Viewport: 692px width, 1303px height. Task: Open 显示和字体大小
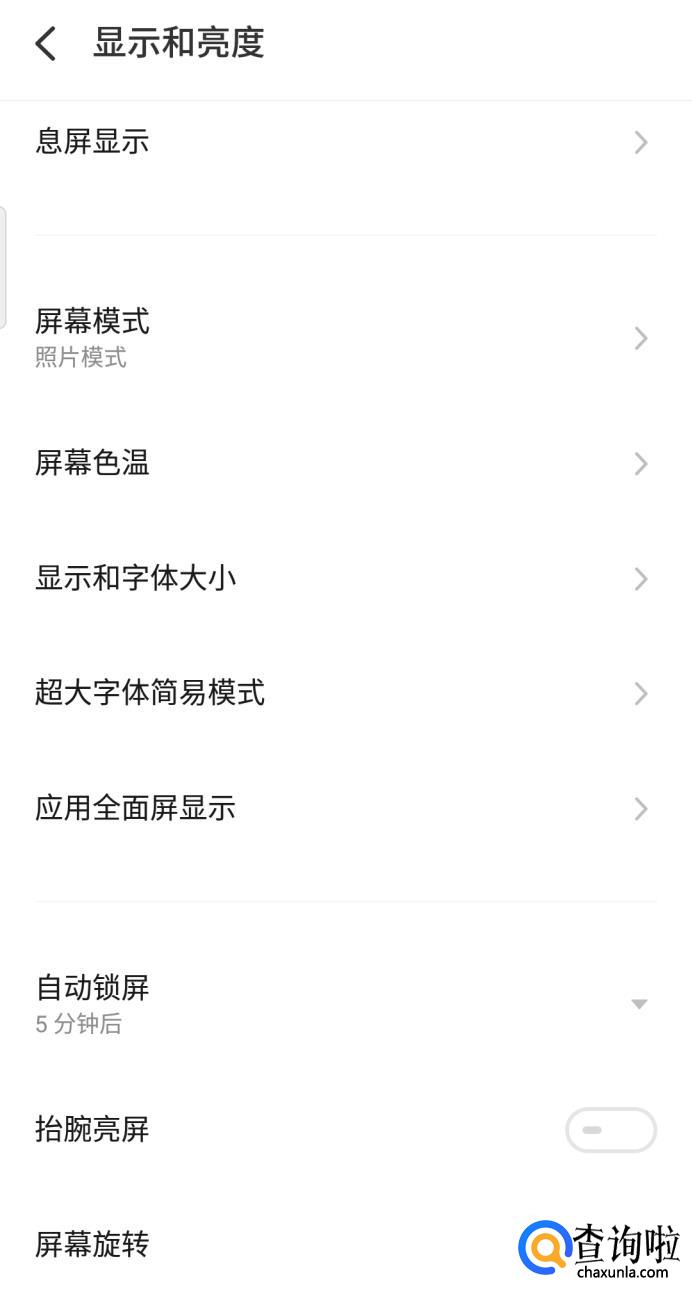[x=345, y=578]
